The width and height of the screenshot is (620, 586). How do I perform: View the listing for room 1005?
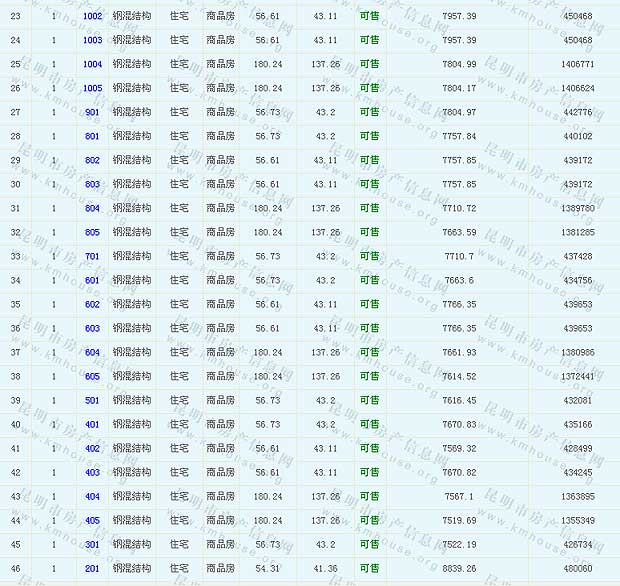click(x=92, y=88)
